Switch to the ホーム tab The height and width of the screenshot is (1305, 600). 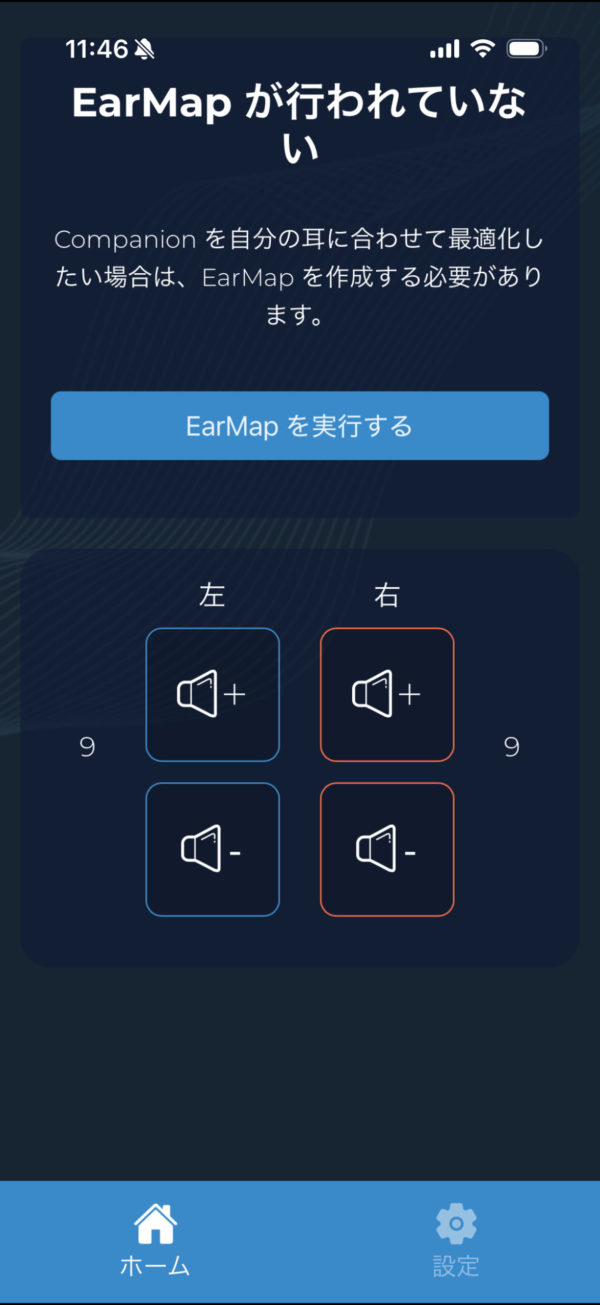pos(155,1240)
